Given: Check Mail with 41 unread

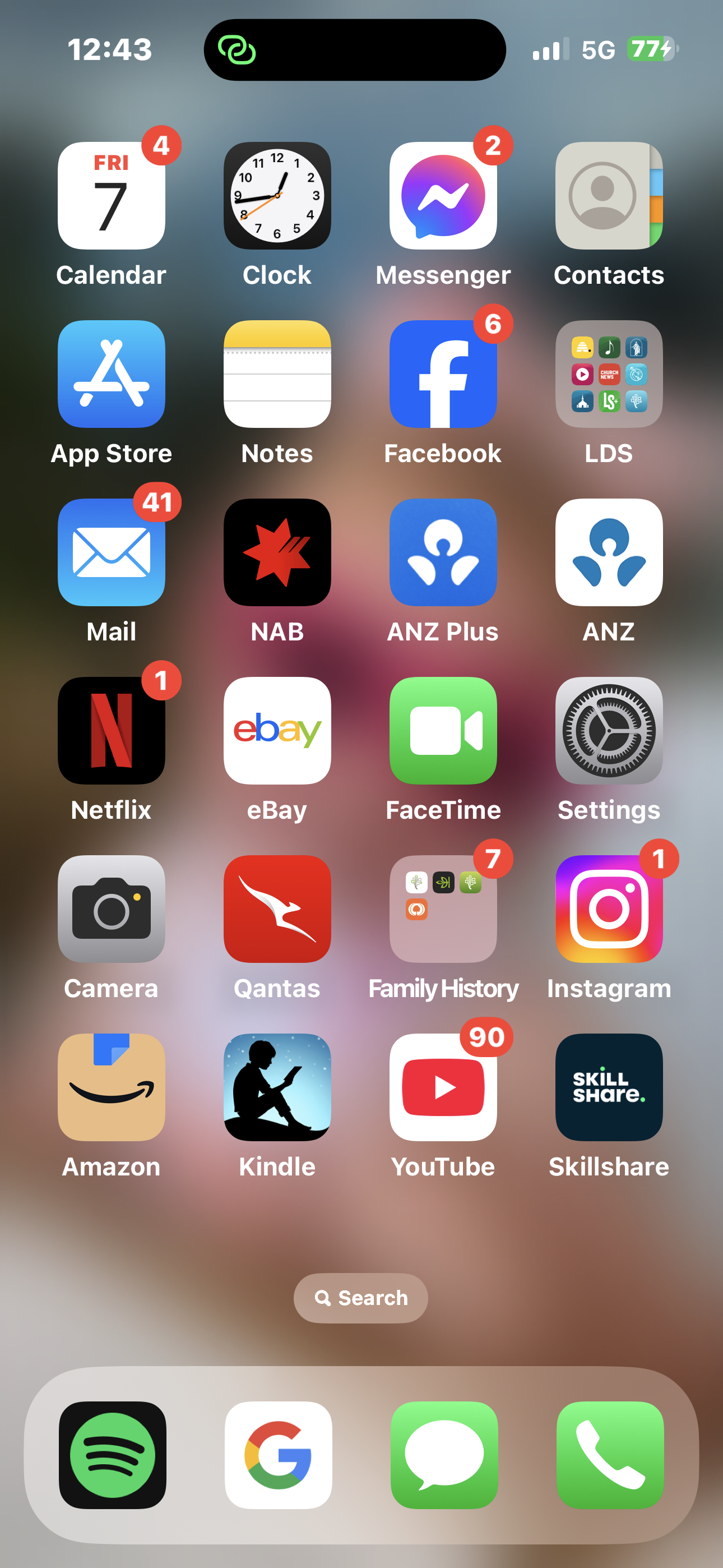Looking at the screenshot, I should (x=112, y=553).
